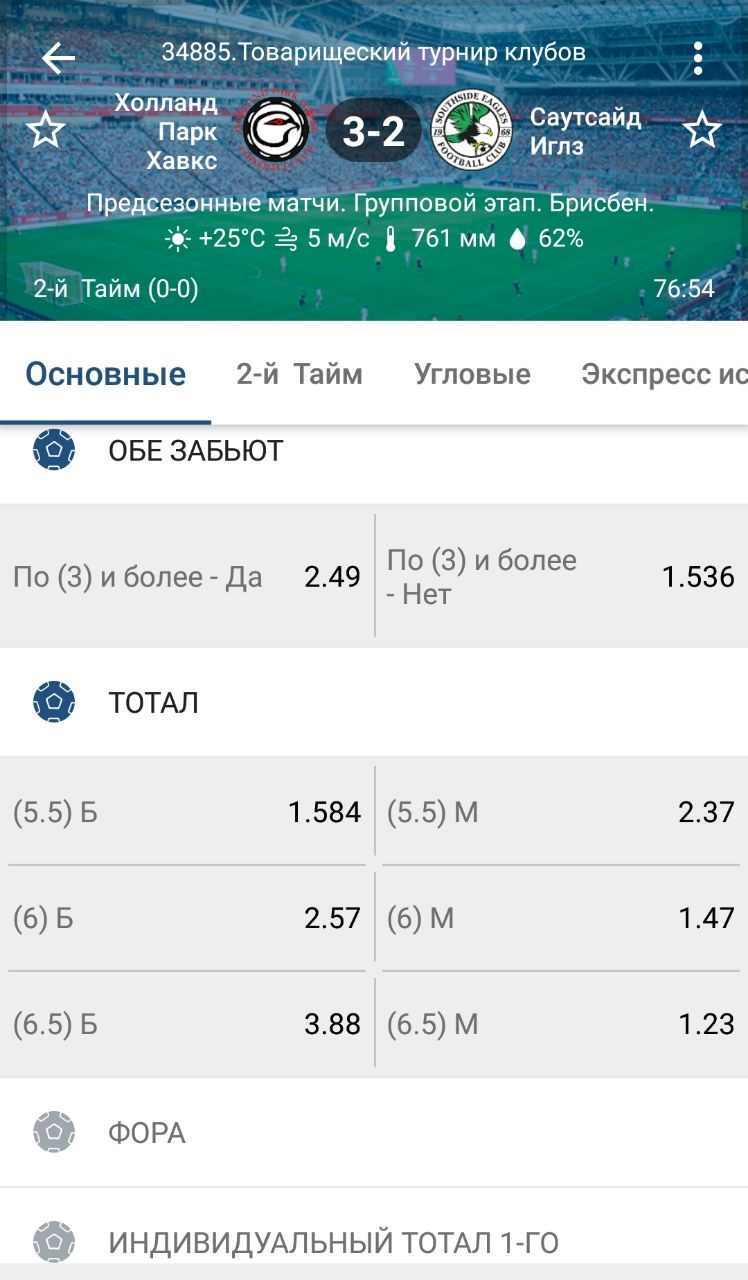Viewport: 748px width, 1280px height.
Task: Select total (5.5) М at 2.37
Action: [561, 812]
